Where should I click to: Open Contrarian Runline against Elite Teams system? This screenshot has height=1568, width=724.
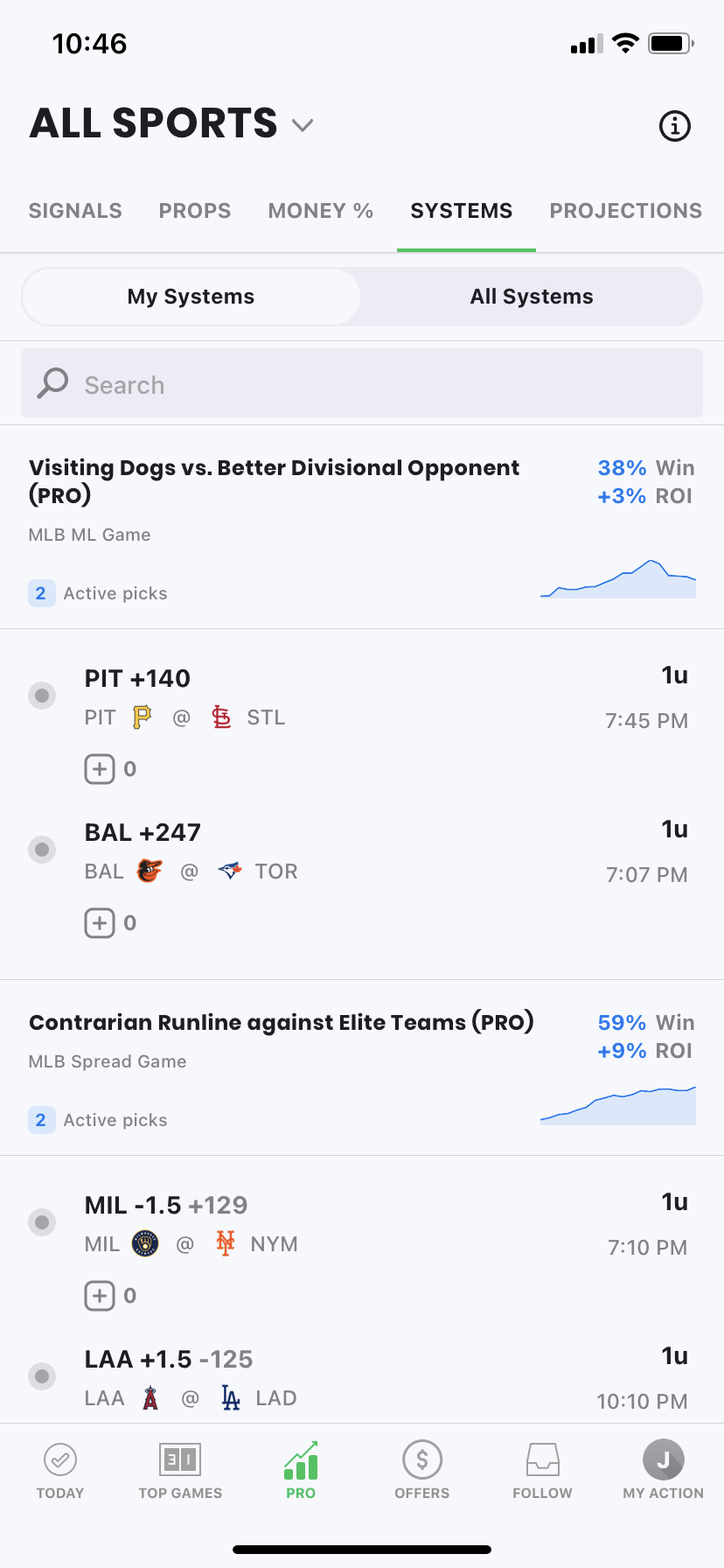tap(282, 1022)
